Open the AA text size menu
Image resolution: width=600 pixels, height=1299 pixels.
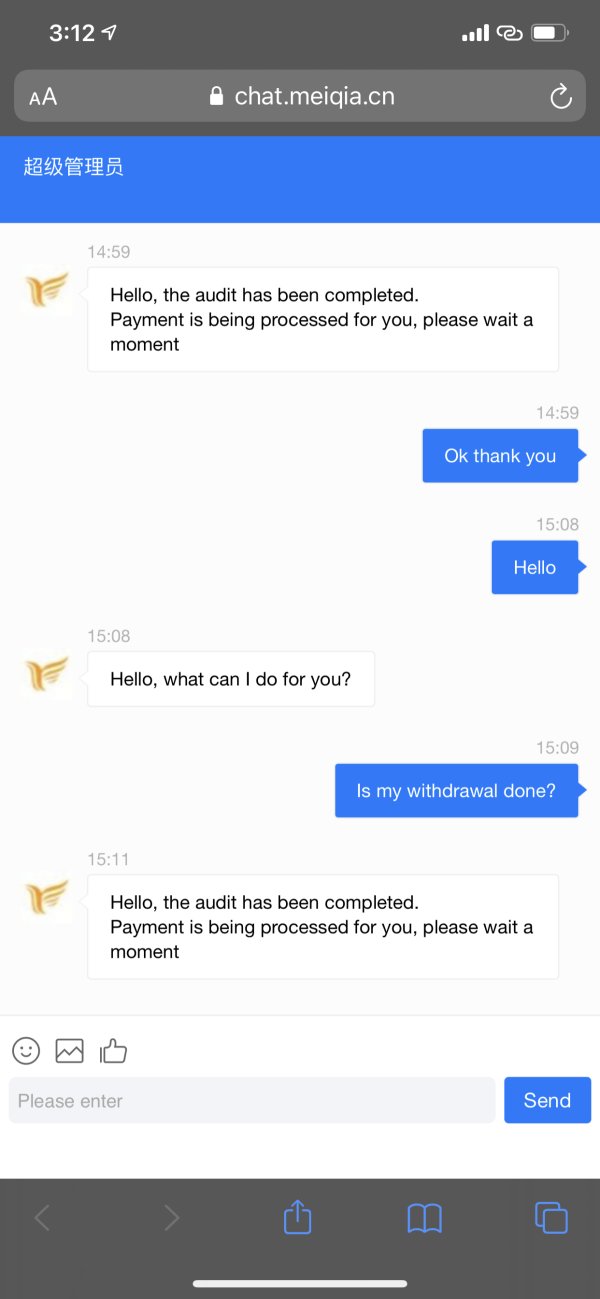coord(43,97)
